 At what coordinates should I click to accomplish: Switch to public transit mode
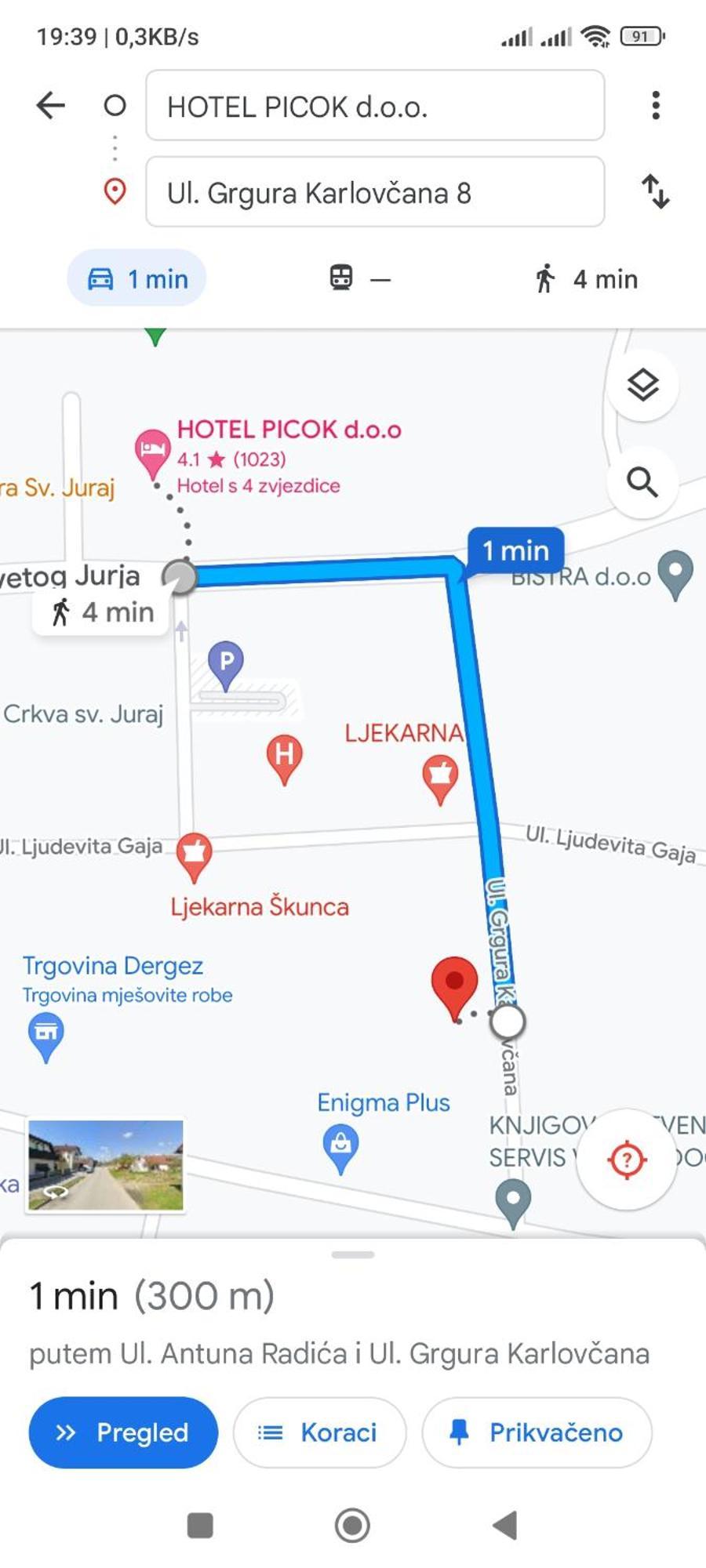pos(359,278)
